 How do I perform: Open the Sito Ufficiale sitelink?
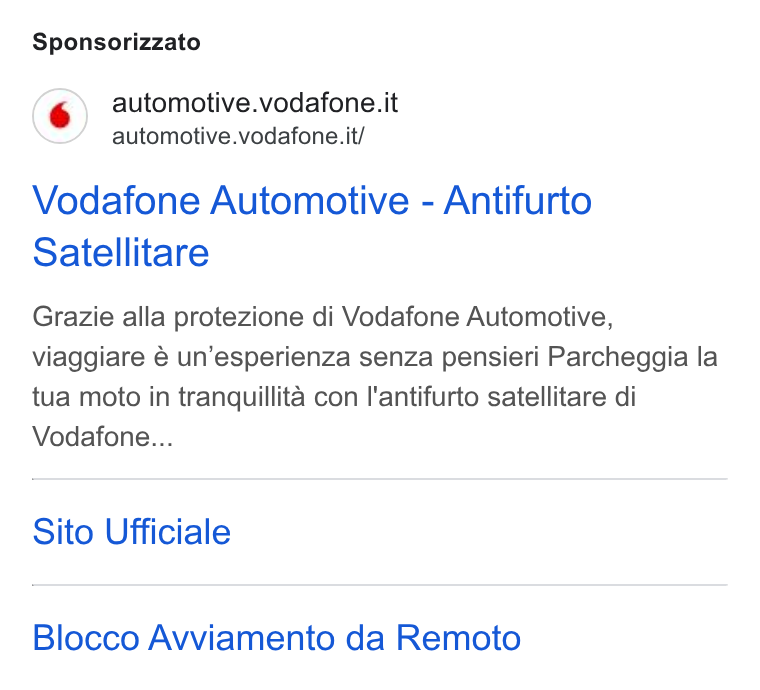tap(132, 532)
